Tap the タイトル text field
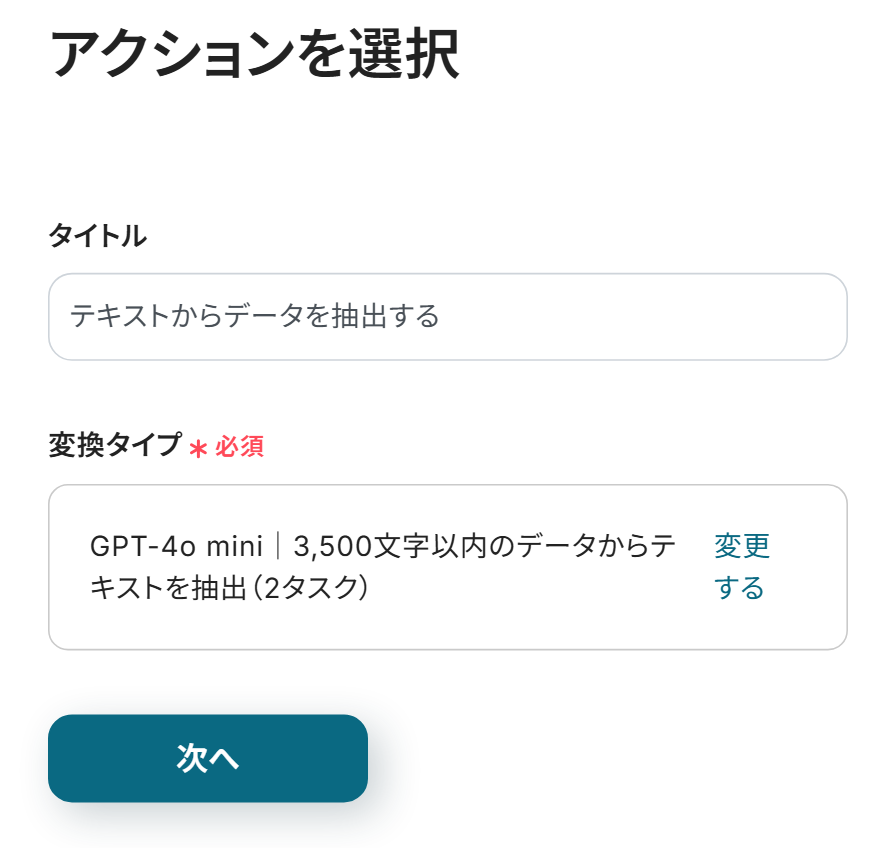Image resolution: width=890 pixels, height=848 pixels. point(447,317)
